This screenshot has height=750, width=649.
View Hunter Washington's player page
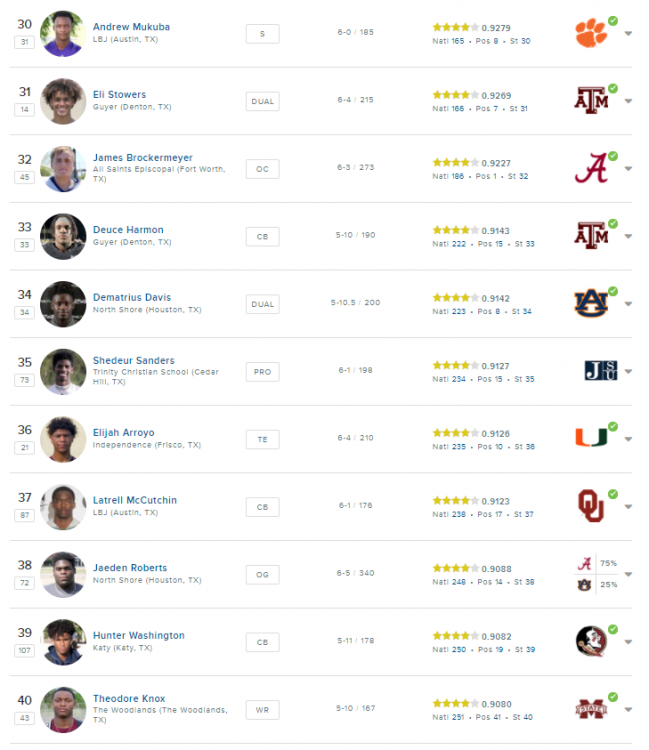(x=138, y=635)
